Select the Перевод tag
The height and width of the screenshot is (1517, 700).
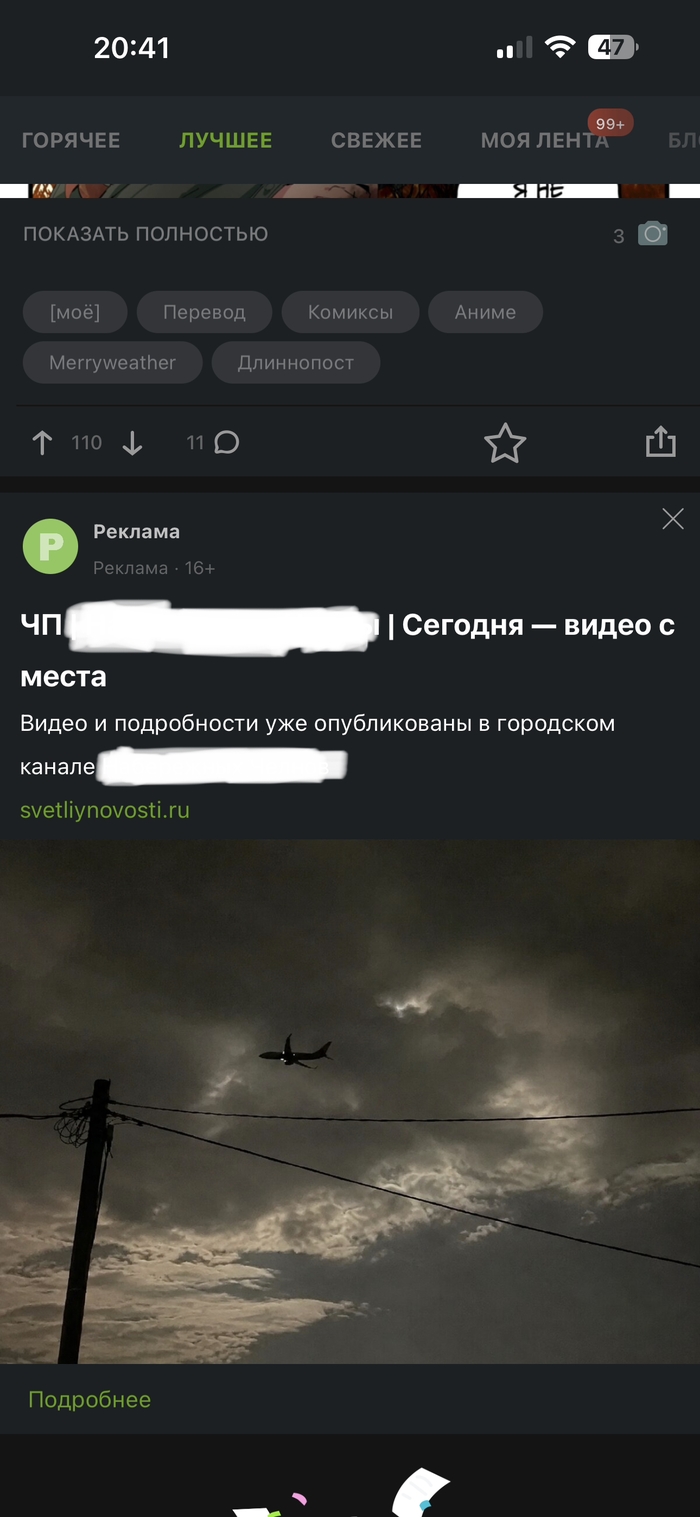[204, 312]
